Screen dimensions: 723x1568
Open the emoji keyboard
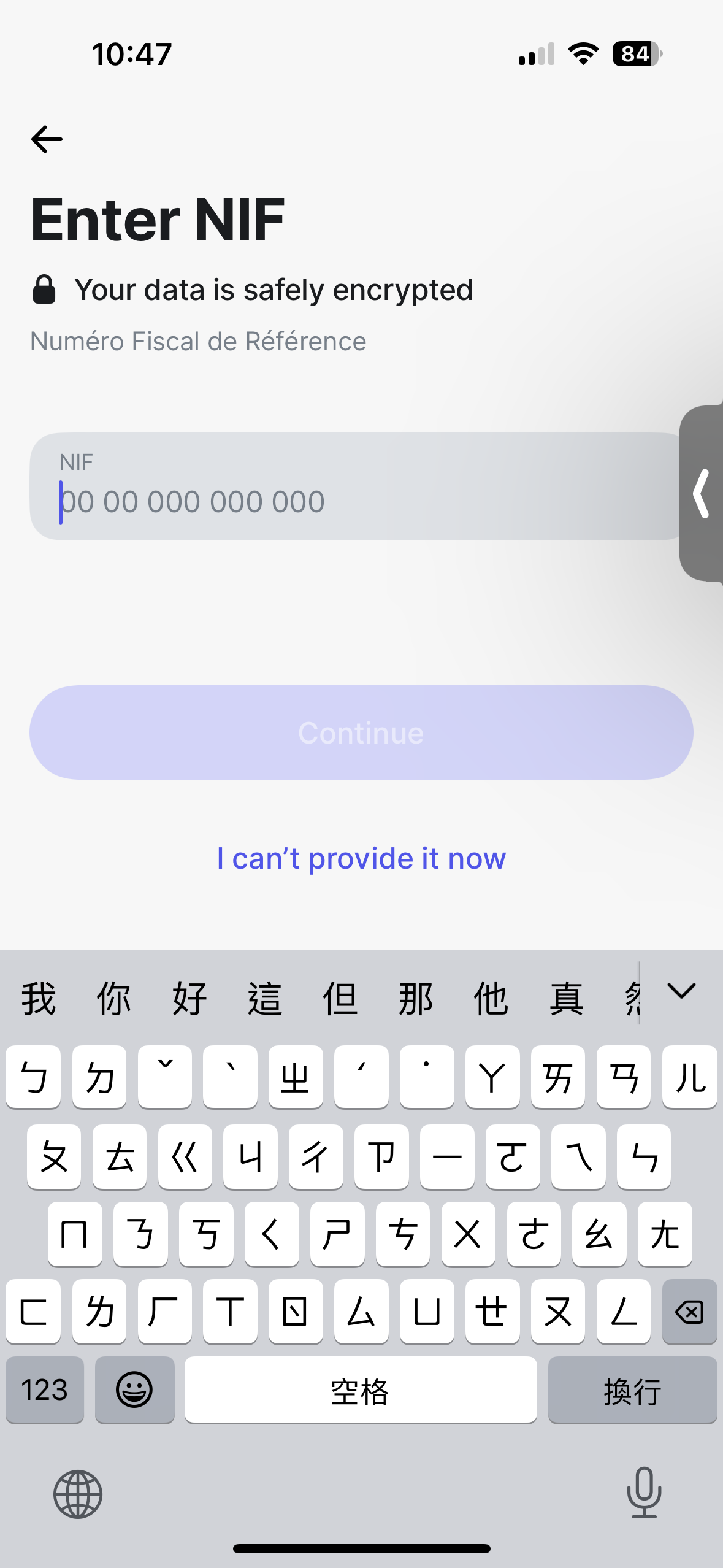pos(134,1391)
